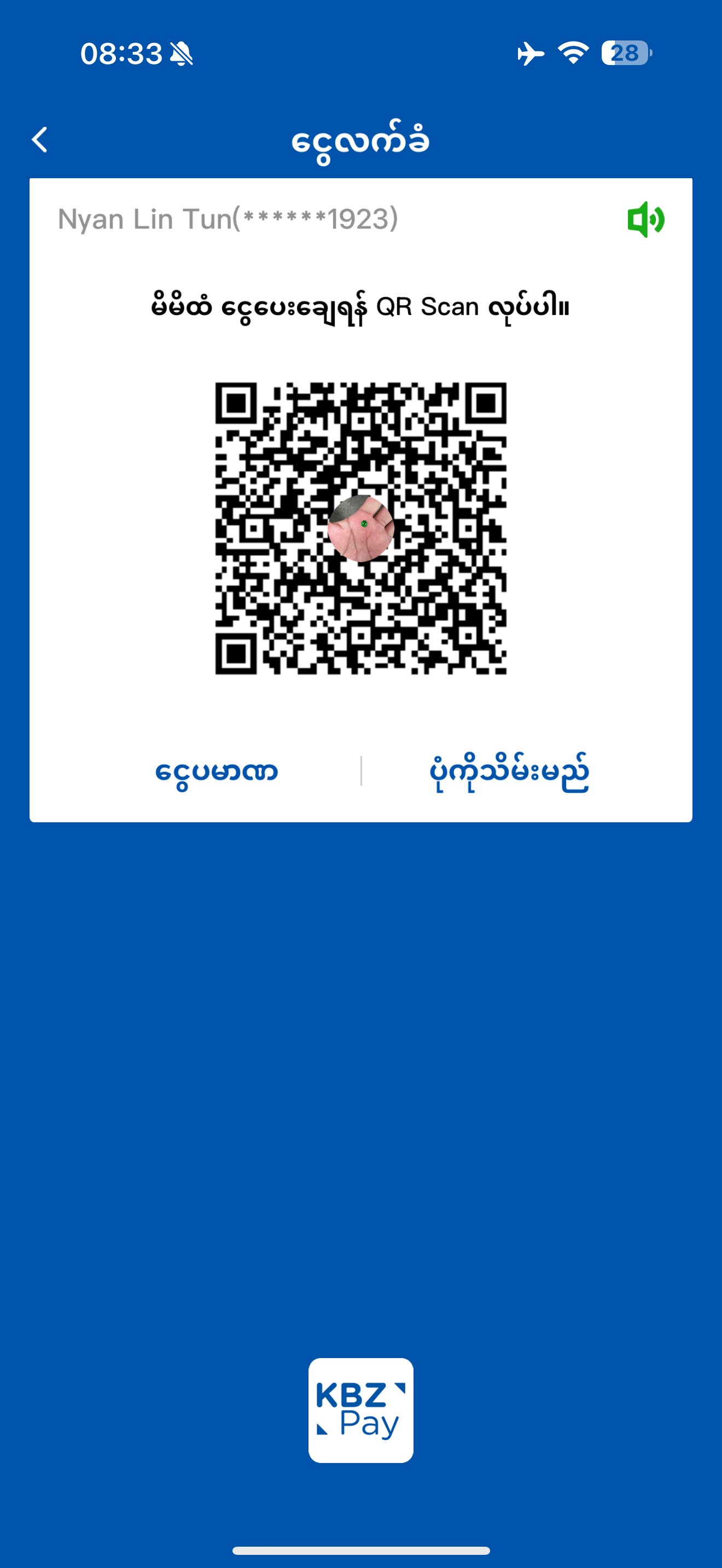Tap ပုံကိုသိမ်းမည် to save the QR image
Viewport: 722px width, 1568px height.
pyautogui.click(x=509, y=772)
